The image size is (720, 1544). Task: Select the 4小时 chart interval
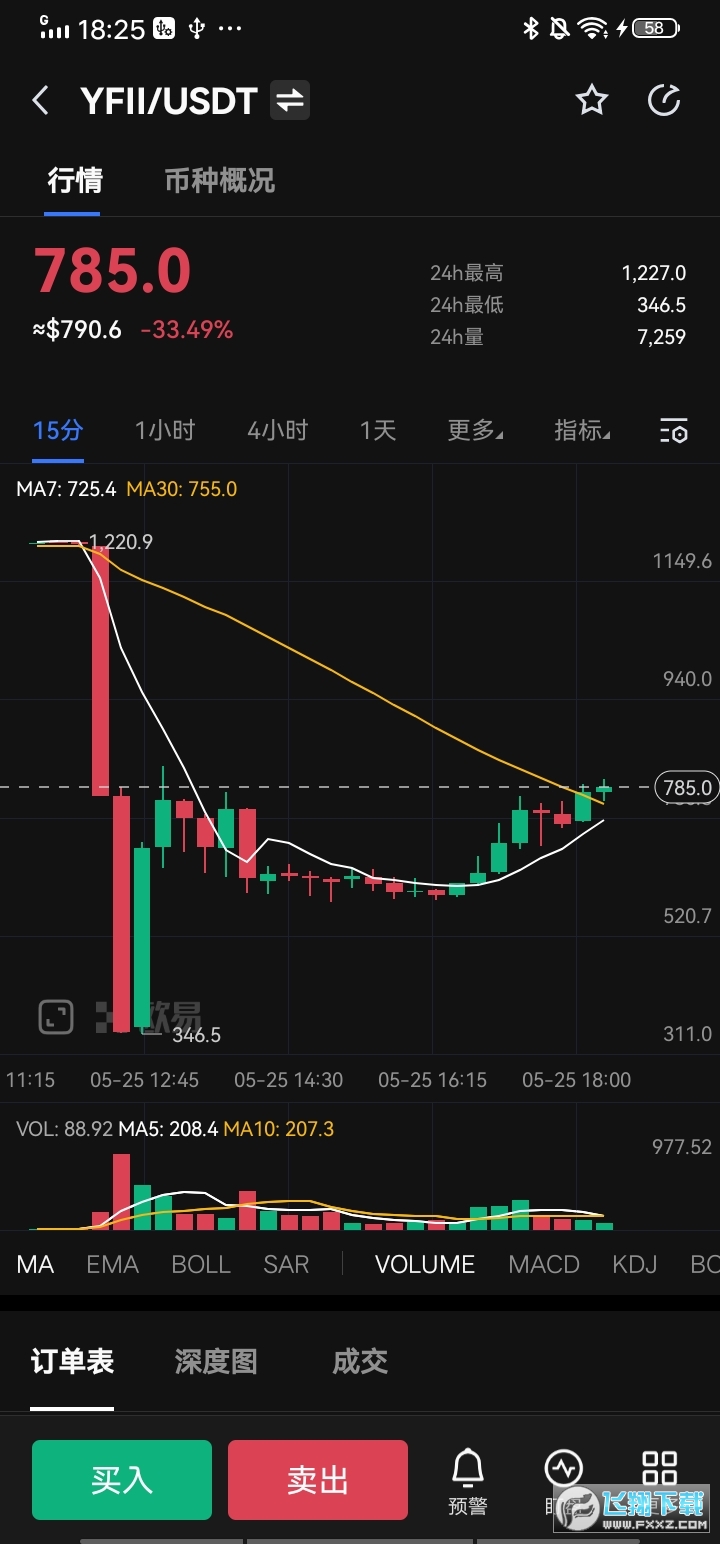coord(278,431)
